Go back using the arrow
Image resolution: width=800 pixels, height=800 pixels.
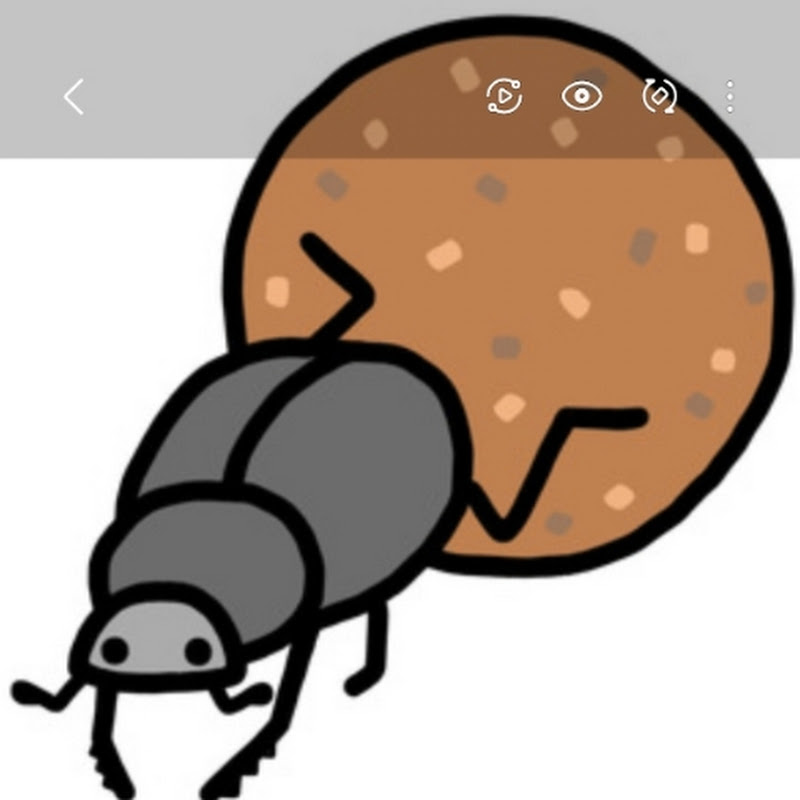tap(74, 96)
